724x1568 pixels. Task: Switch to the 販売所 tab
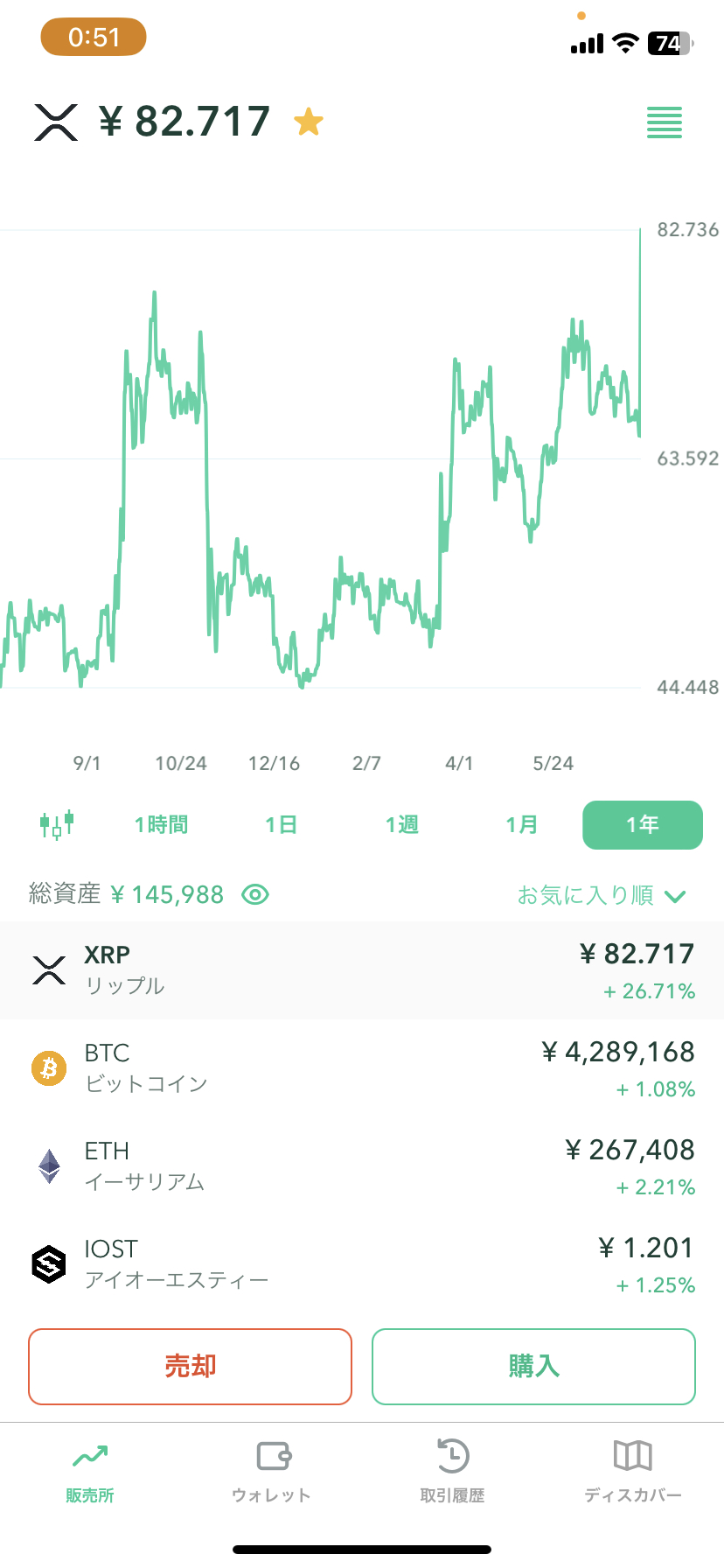[90, 1472]
